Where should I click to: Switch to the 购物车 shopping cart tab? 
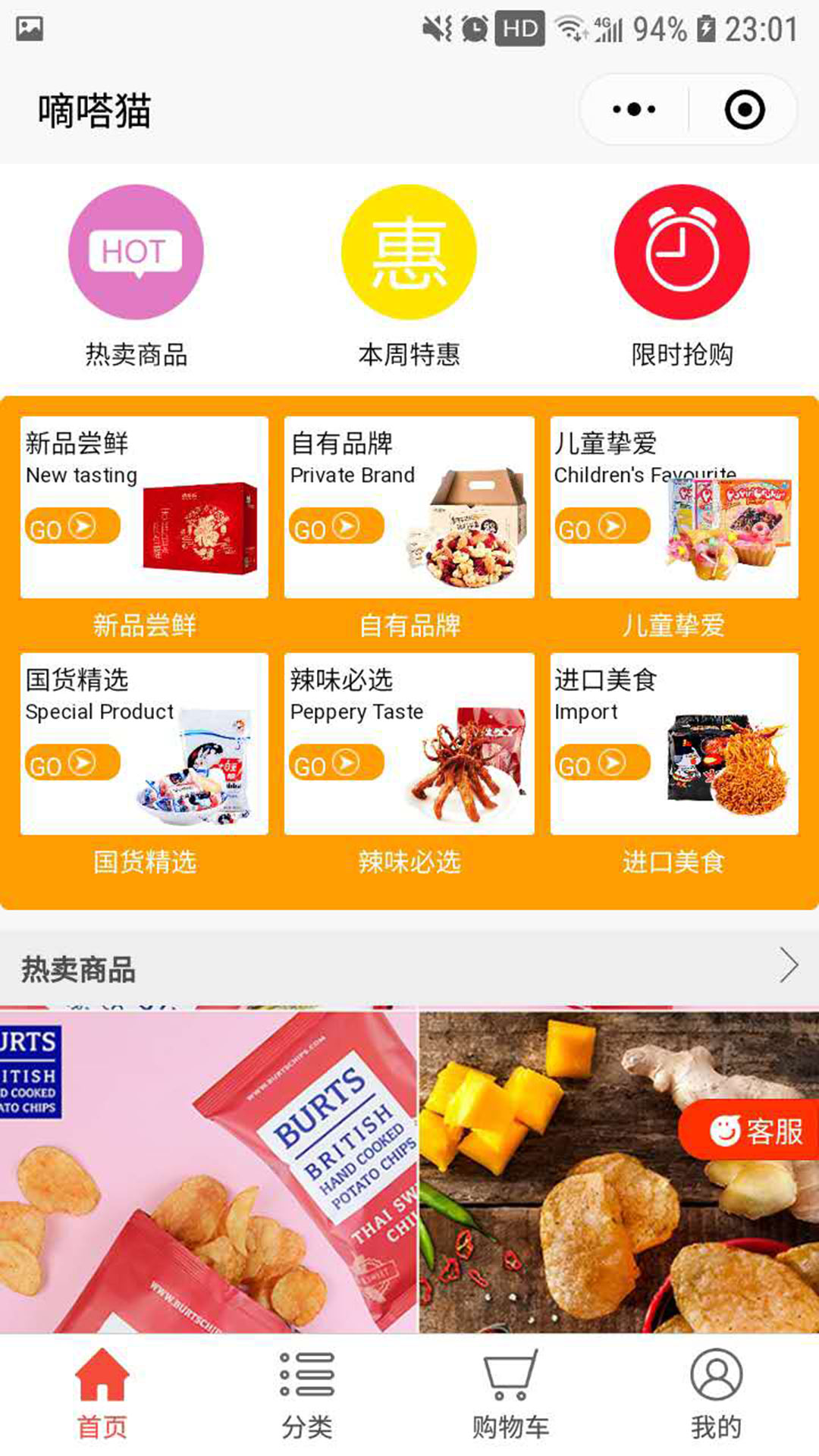pos(510,1395)
